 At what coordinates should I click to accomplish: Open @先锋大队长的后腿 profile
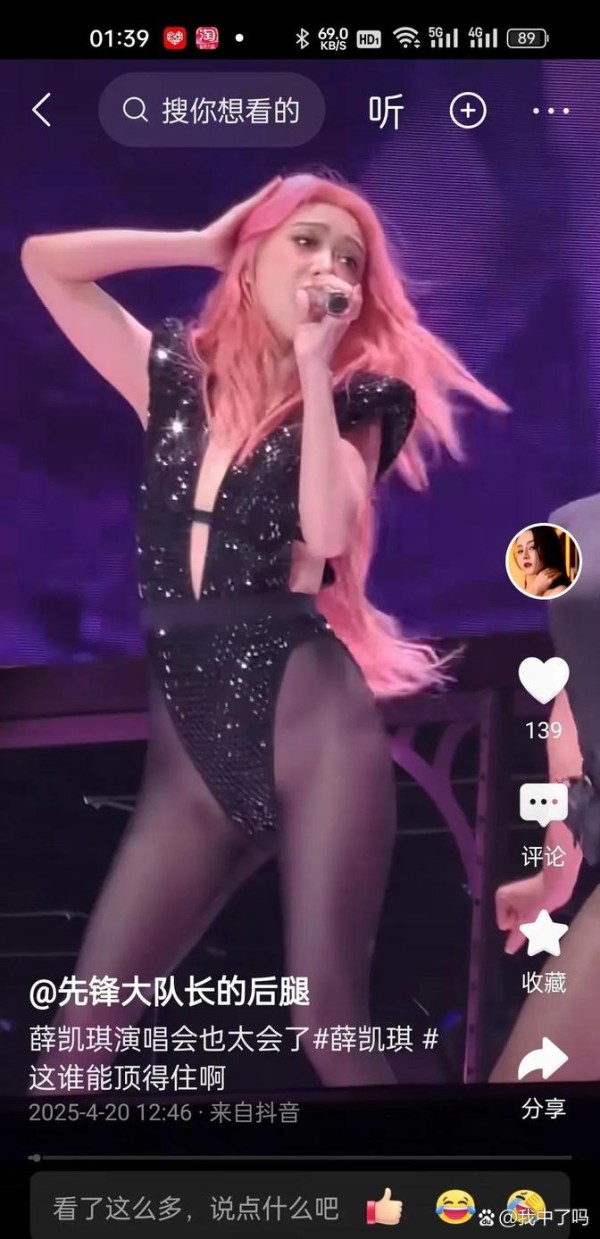click(169, 992)
